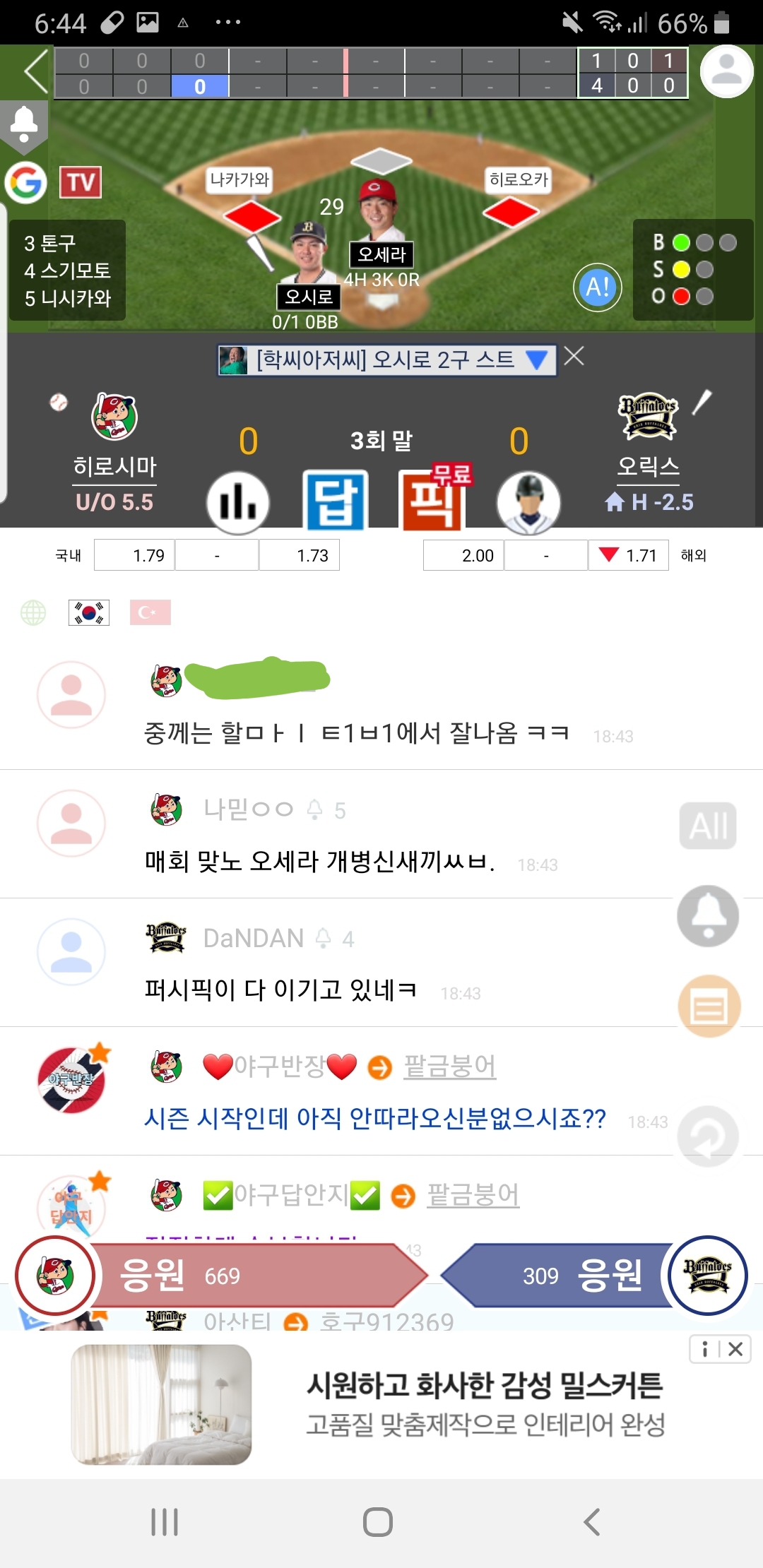Tap the system home button
The image size is (763, 1568).
(378, 1521)
